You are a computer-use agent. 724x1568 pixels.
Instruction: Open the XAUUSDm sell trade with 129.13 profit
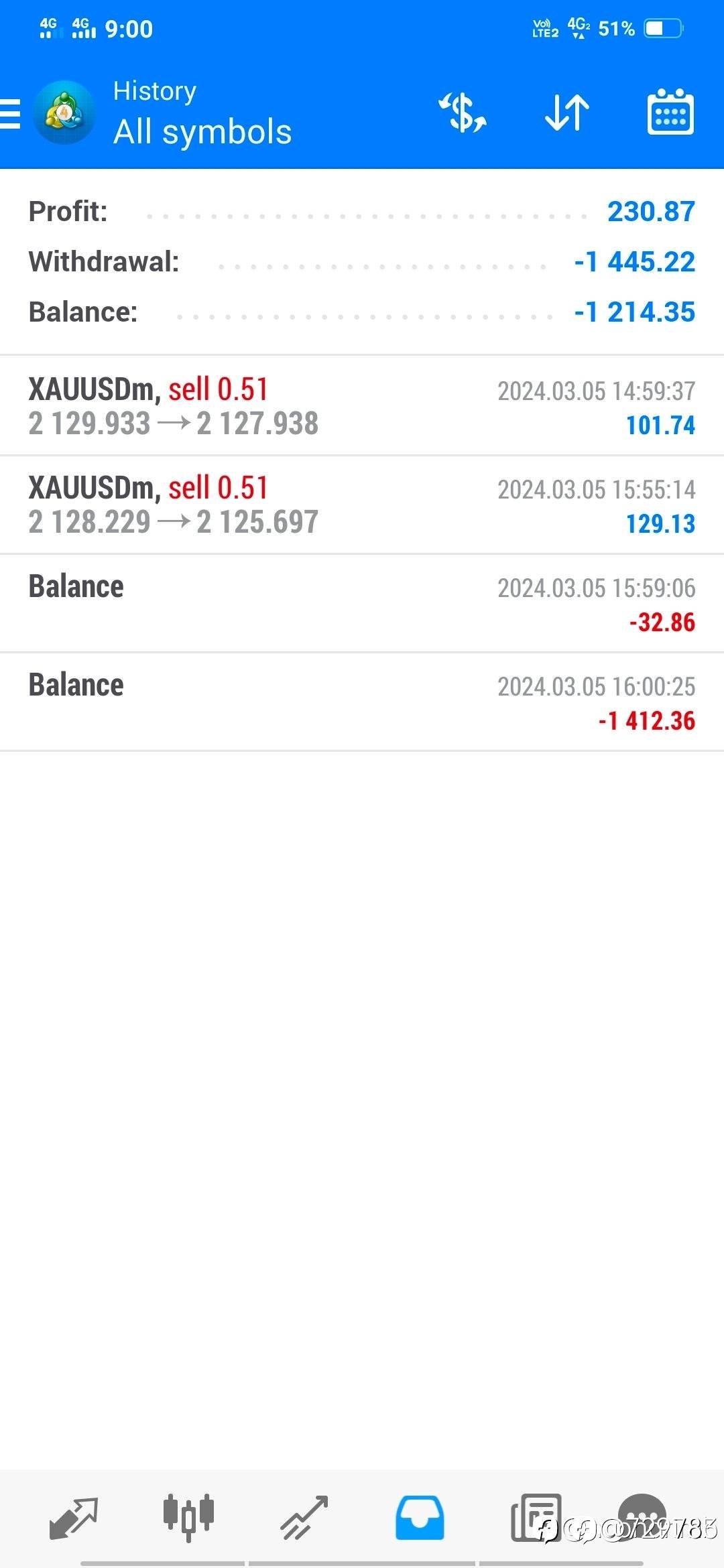coord(362,505)
